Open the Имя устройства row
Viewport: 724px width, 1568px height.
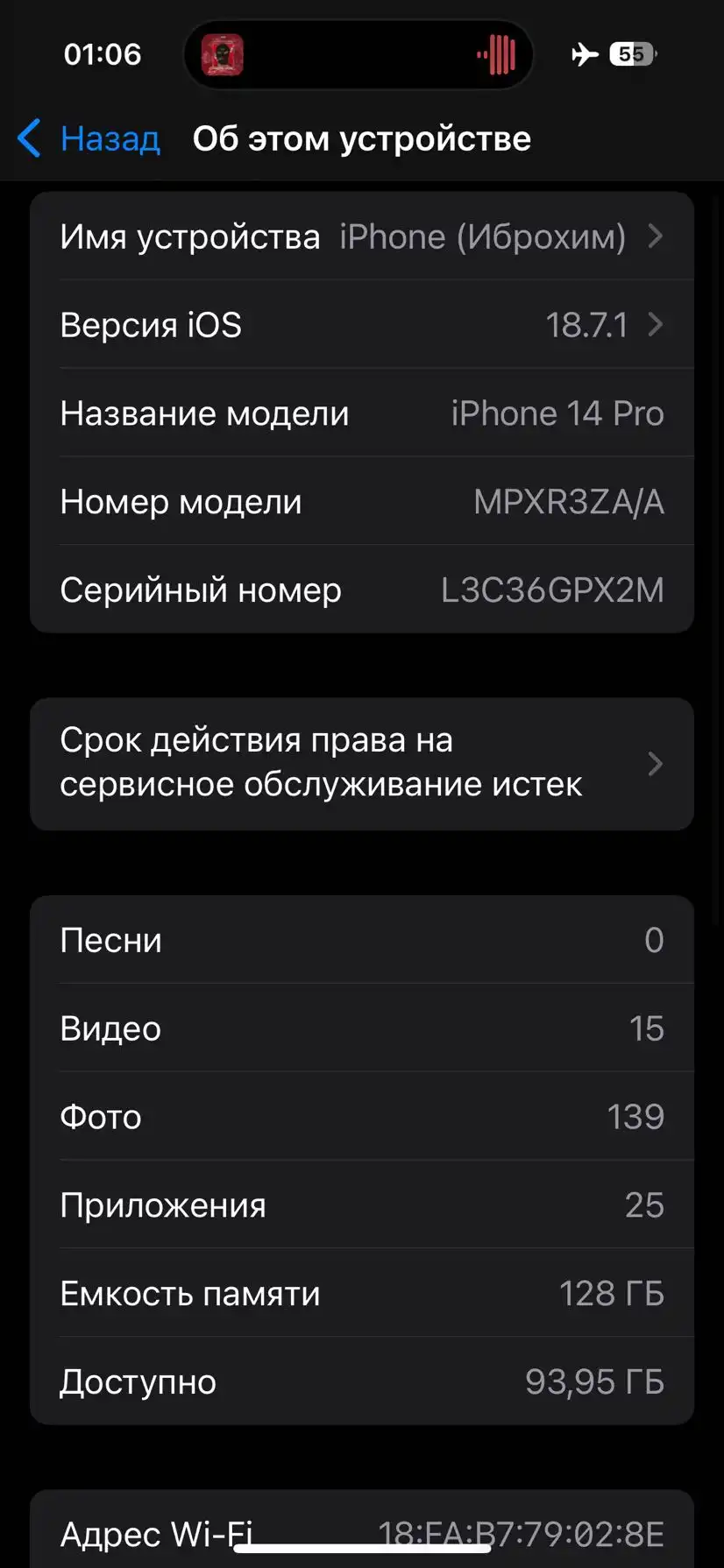tap(361, 237)
